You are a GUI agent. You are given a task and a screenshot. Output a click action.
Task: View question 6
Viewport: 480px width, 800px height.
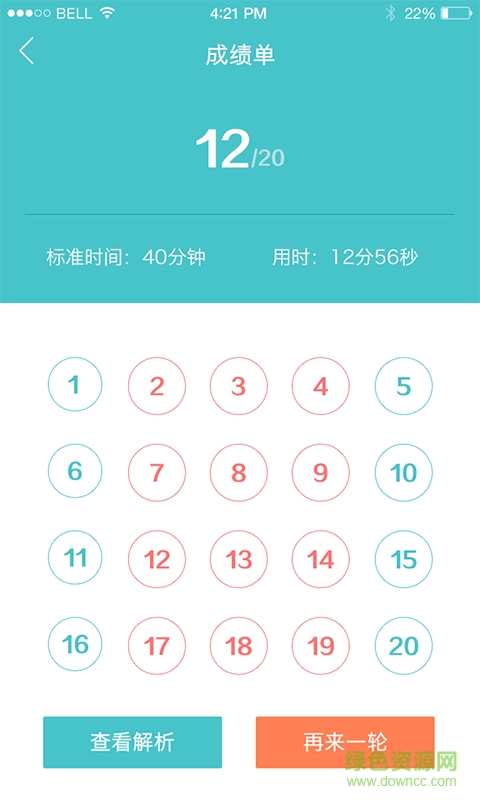(x=75, y=471)
